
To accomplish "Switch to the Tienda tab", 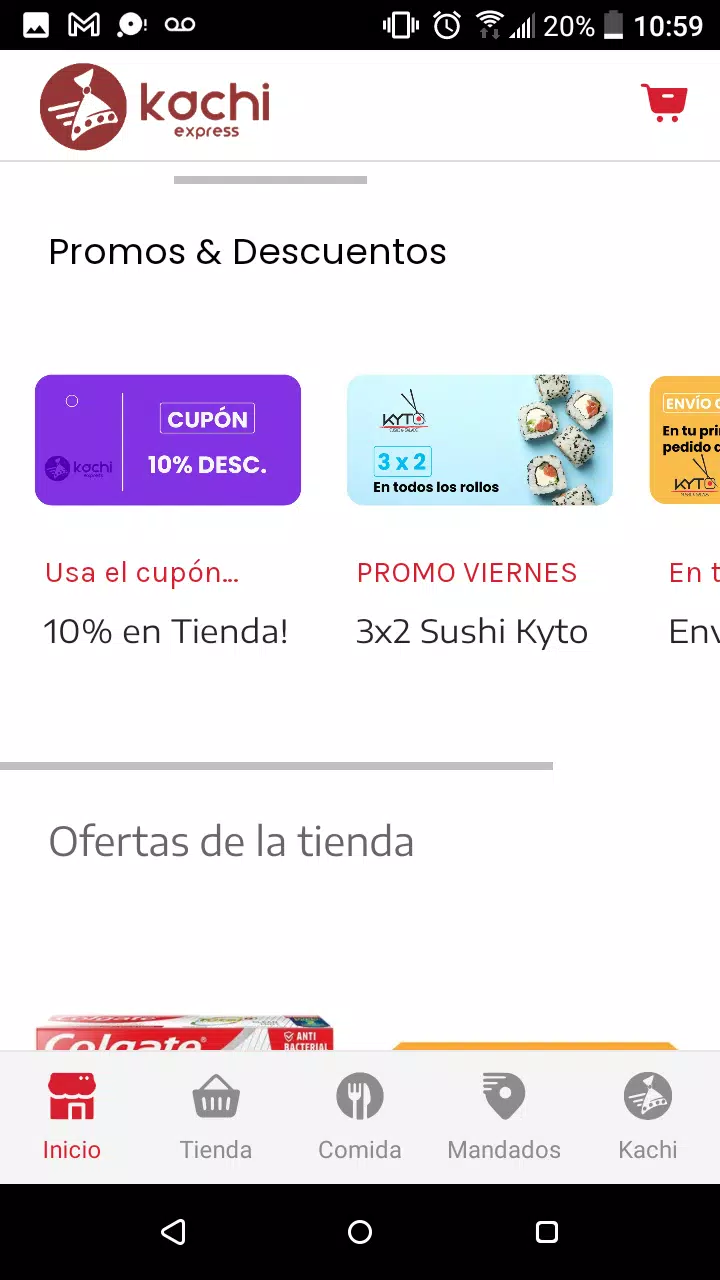I will (x=216, y=1117).
